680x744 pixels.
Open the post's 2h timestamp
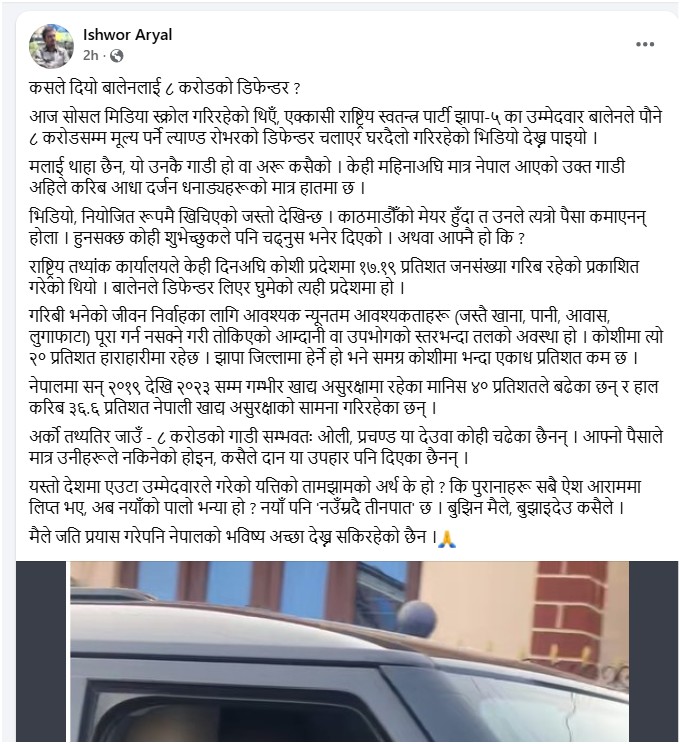[91, 54]
